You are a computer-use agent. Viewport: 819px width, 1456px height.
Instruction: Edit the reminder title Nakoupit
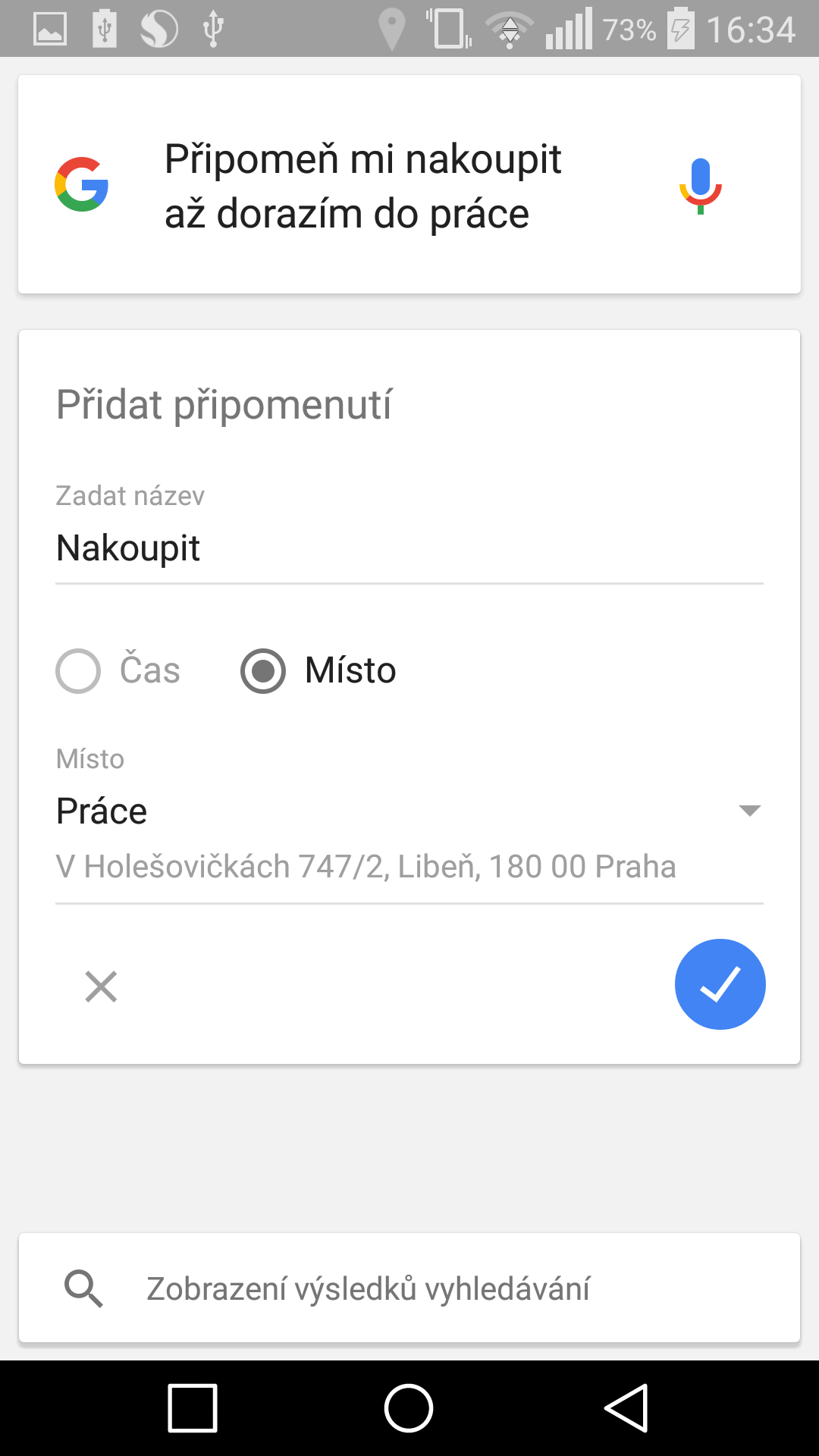click(x=409, y=548)
